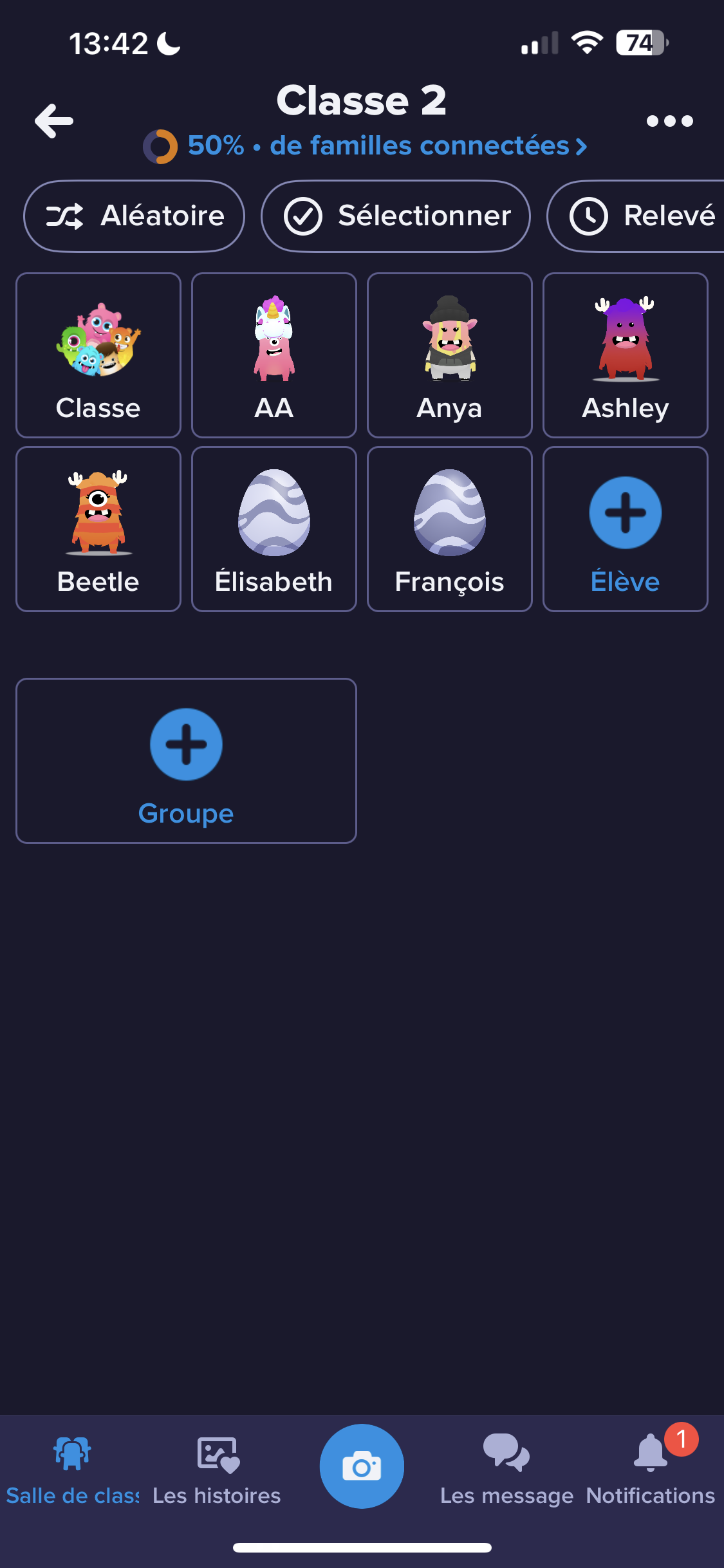Screen dimensions: 724x1568
Task: Tap the 50% connection progress ring
Action: point(160,145)
